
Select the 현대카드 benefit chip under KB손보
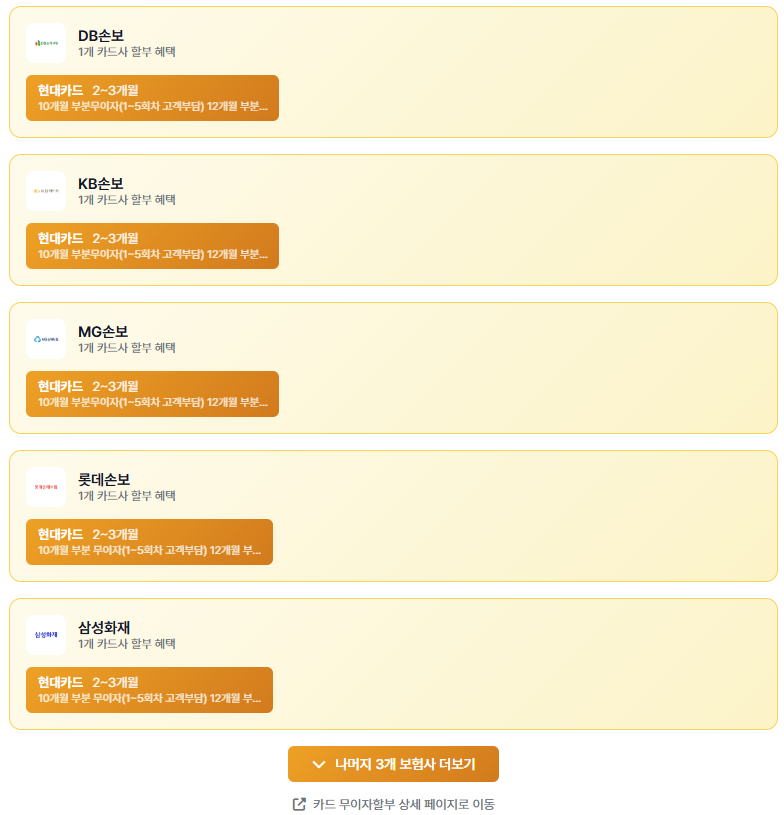[x=152, y=246]
